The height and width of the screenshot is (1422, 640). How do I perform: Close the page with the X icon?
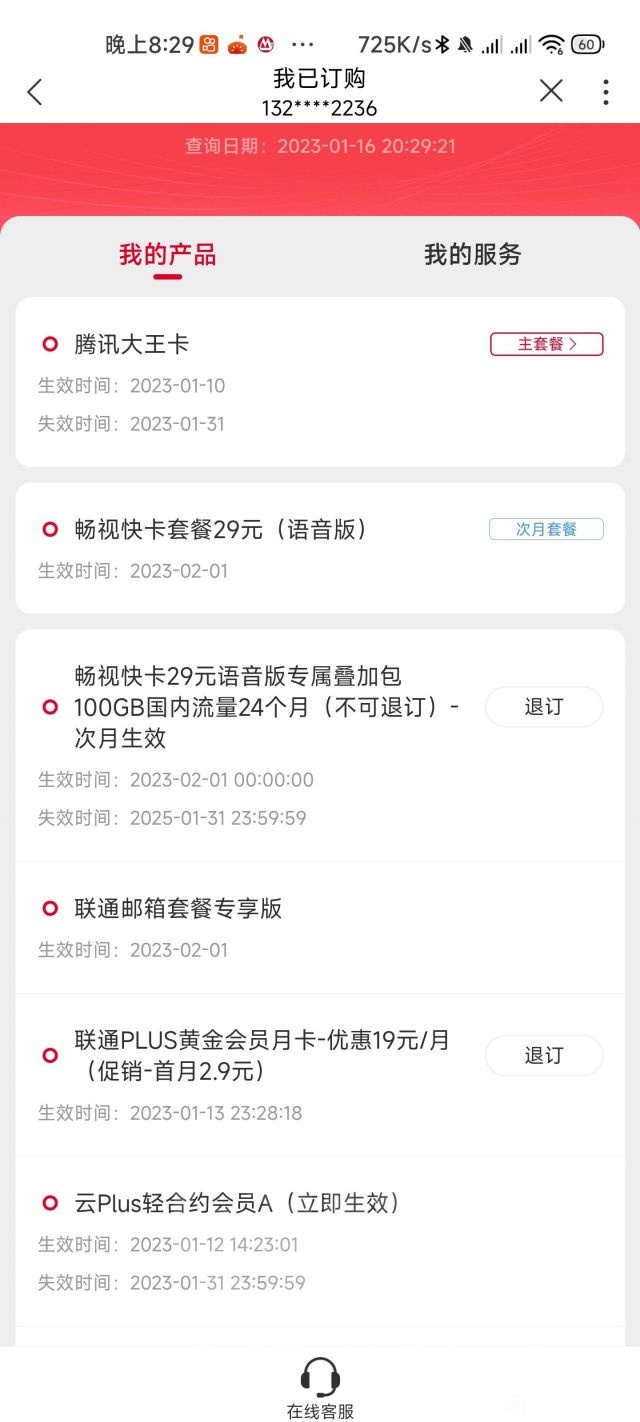tap(551, 91)
